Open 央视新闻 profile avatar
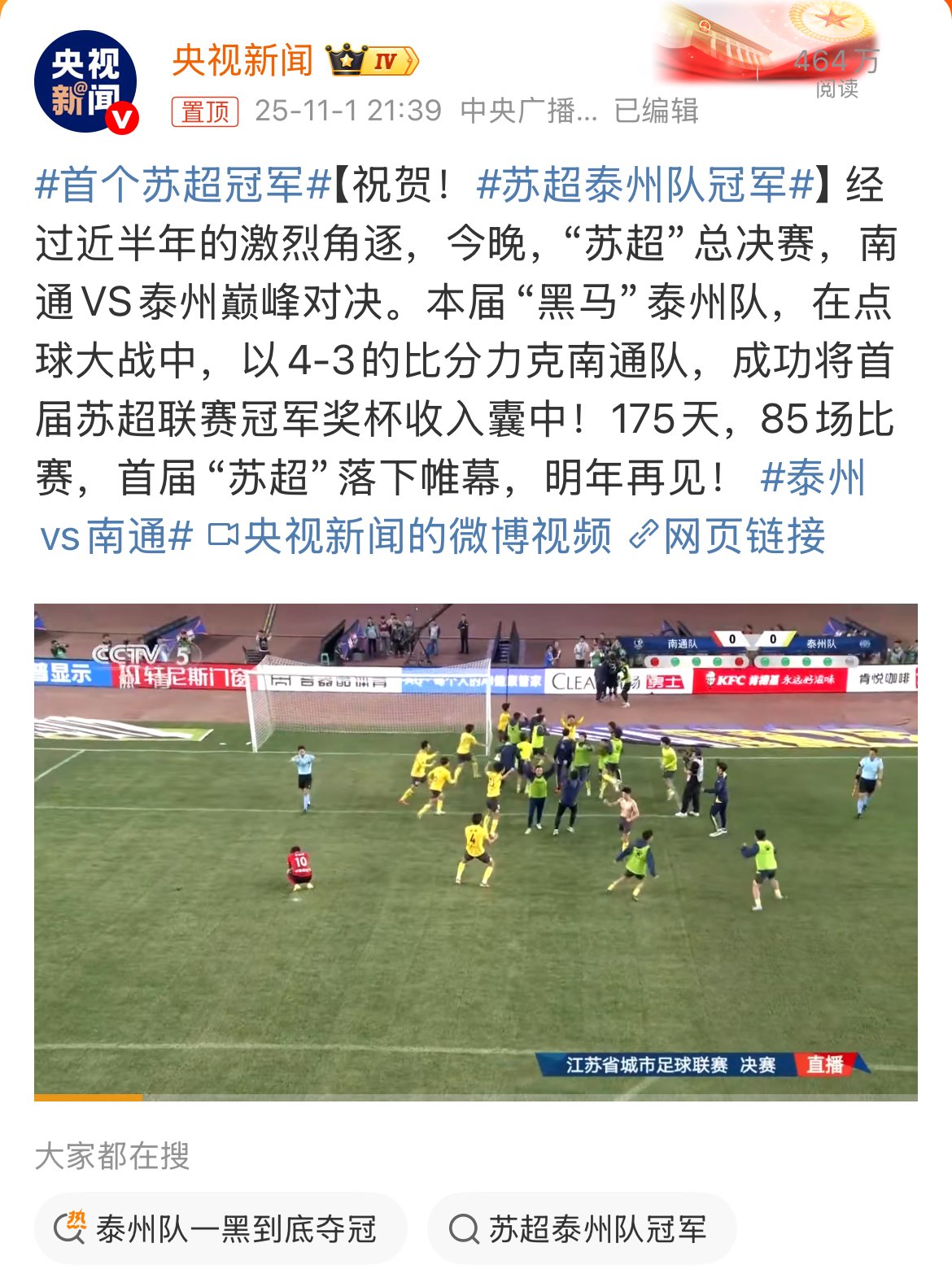The image size is (952, 1278). [x=85, y=82]
